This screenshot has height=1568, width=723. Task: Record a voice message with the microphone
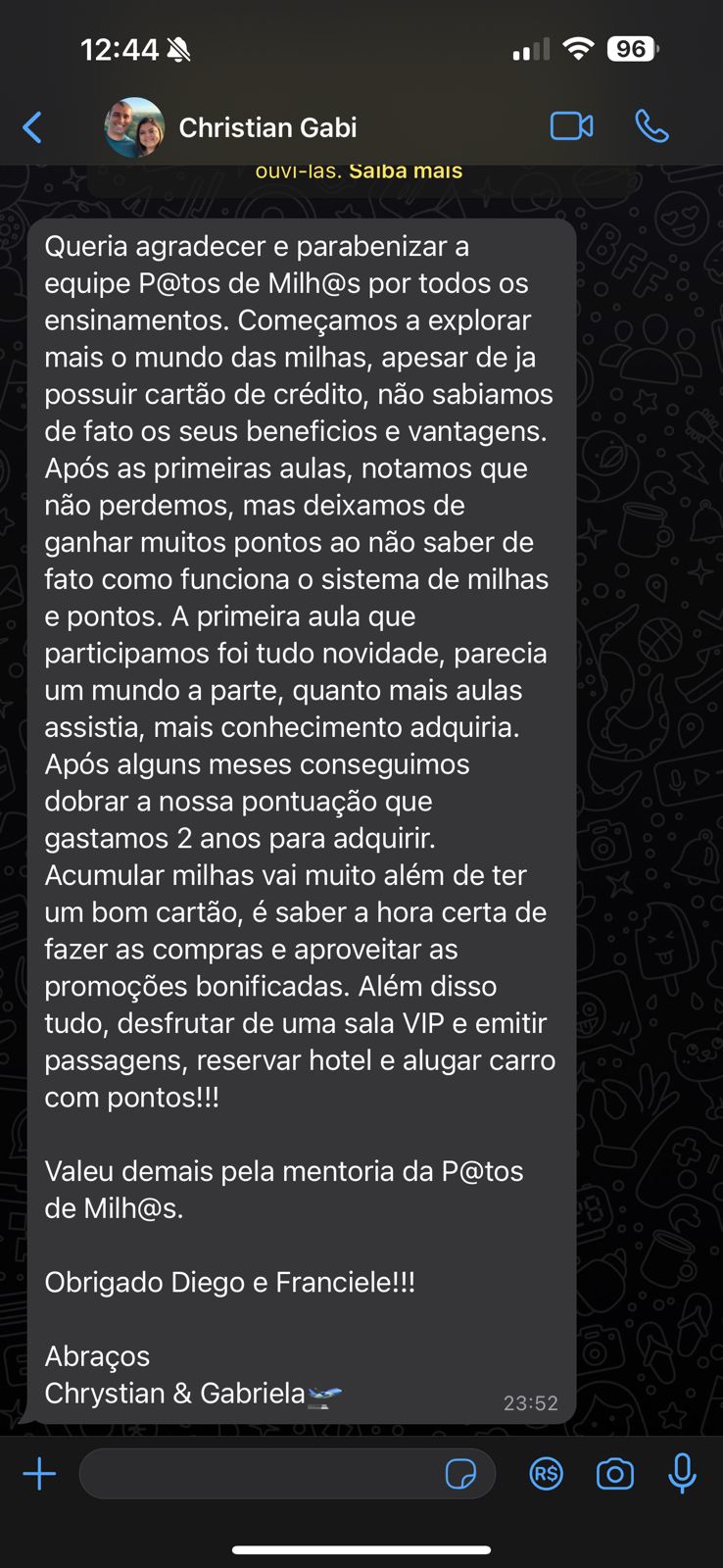[x=681, y=1473]
